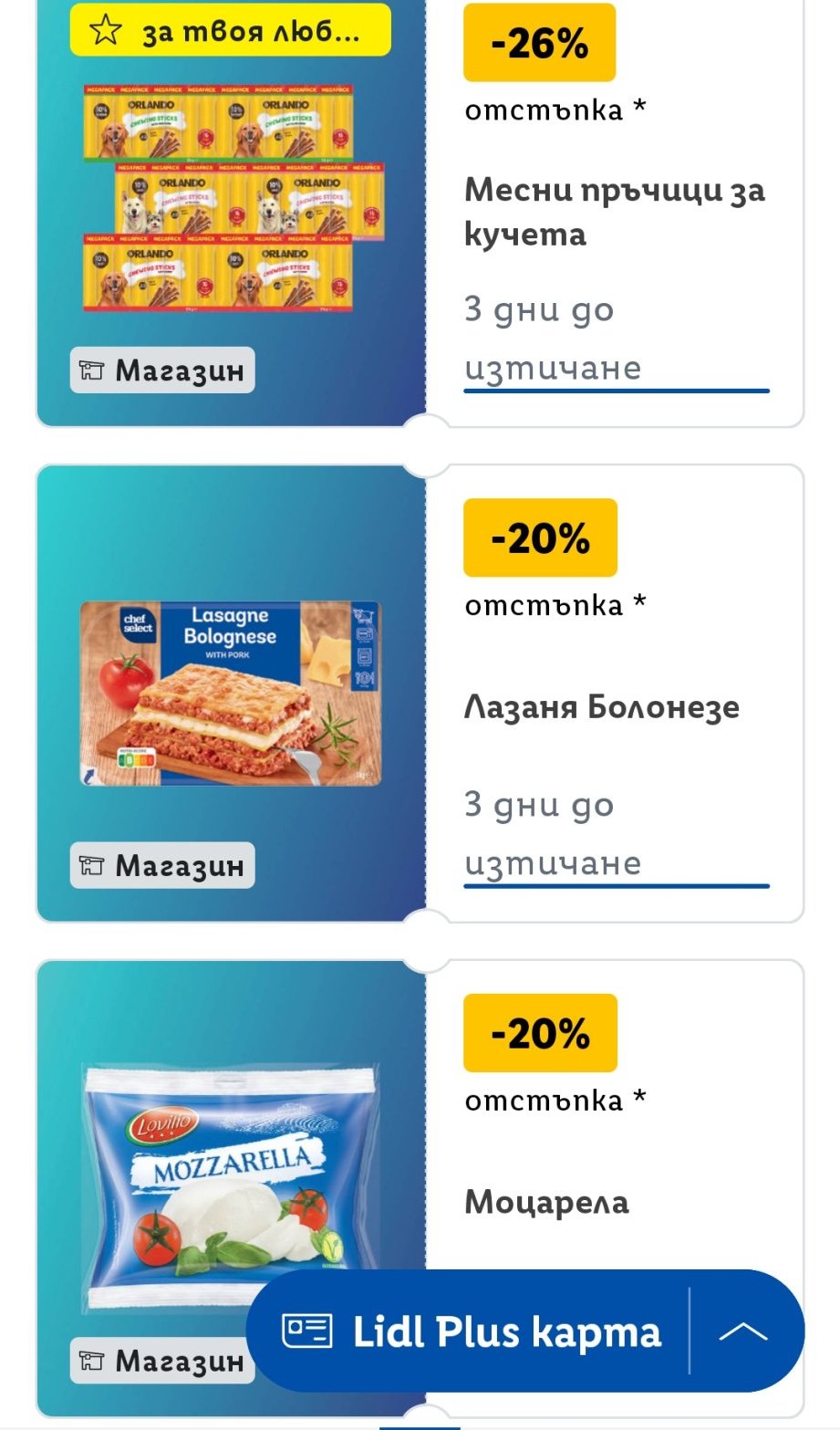This screenshot has height=1430, width=840.
Task: Open the Моцарела coupon
Action: point(547,1202)
